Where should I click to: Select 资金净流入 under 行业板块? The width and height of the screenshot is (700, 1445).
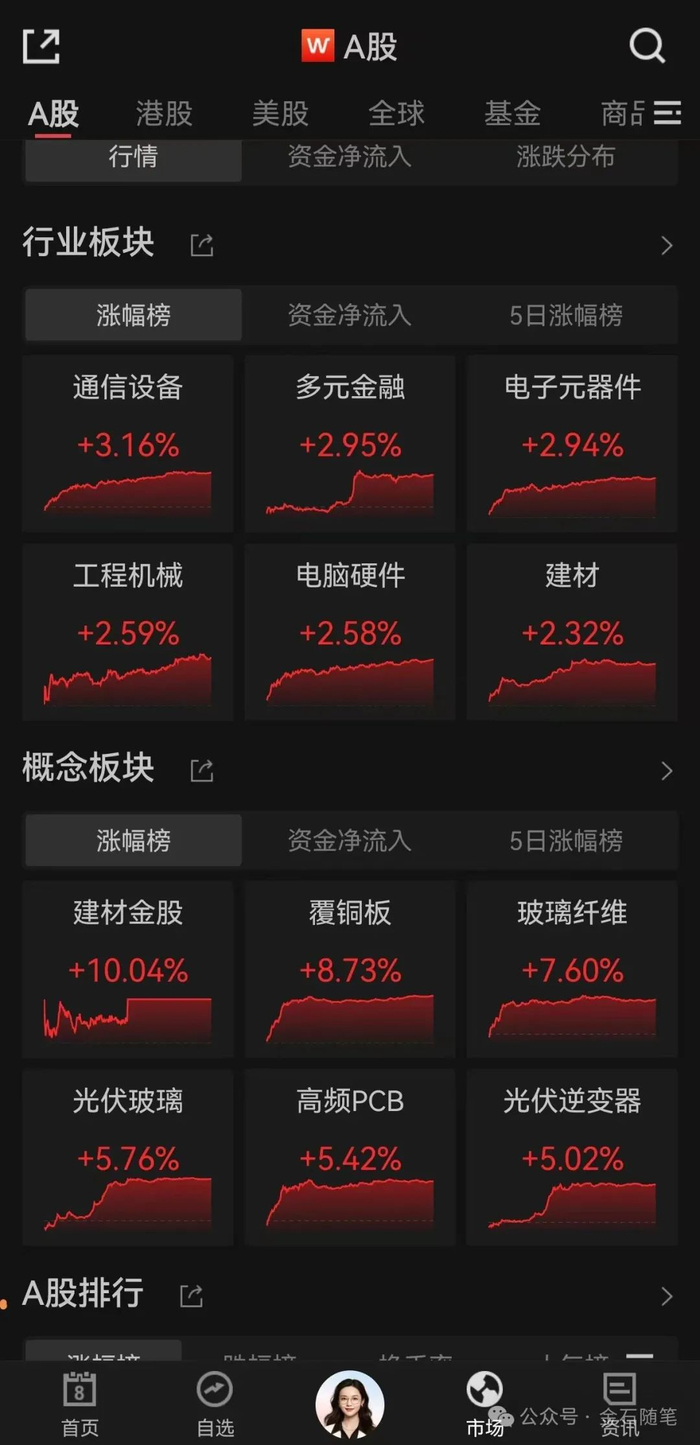(349, 316)
